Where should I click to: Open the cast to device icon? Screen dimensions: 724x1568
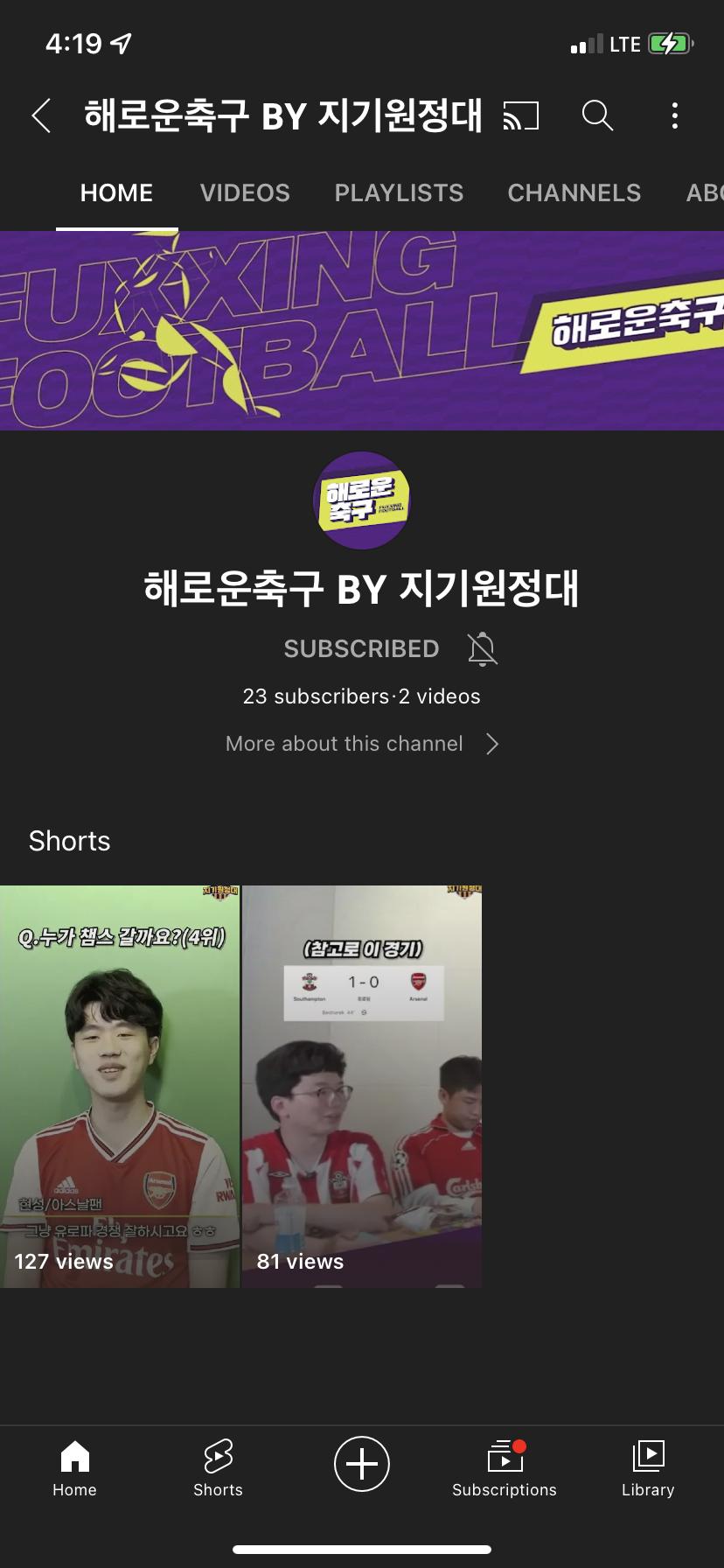click(520, 115)
